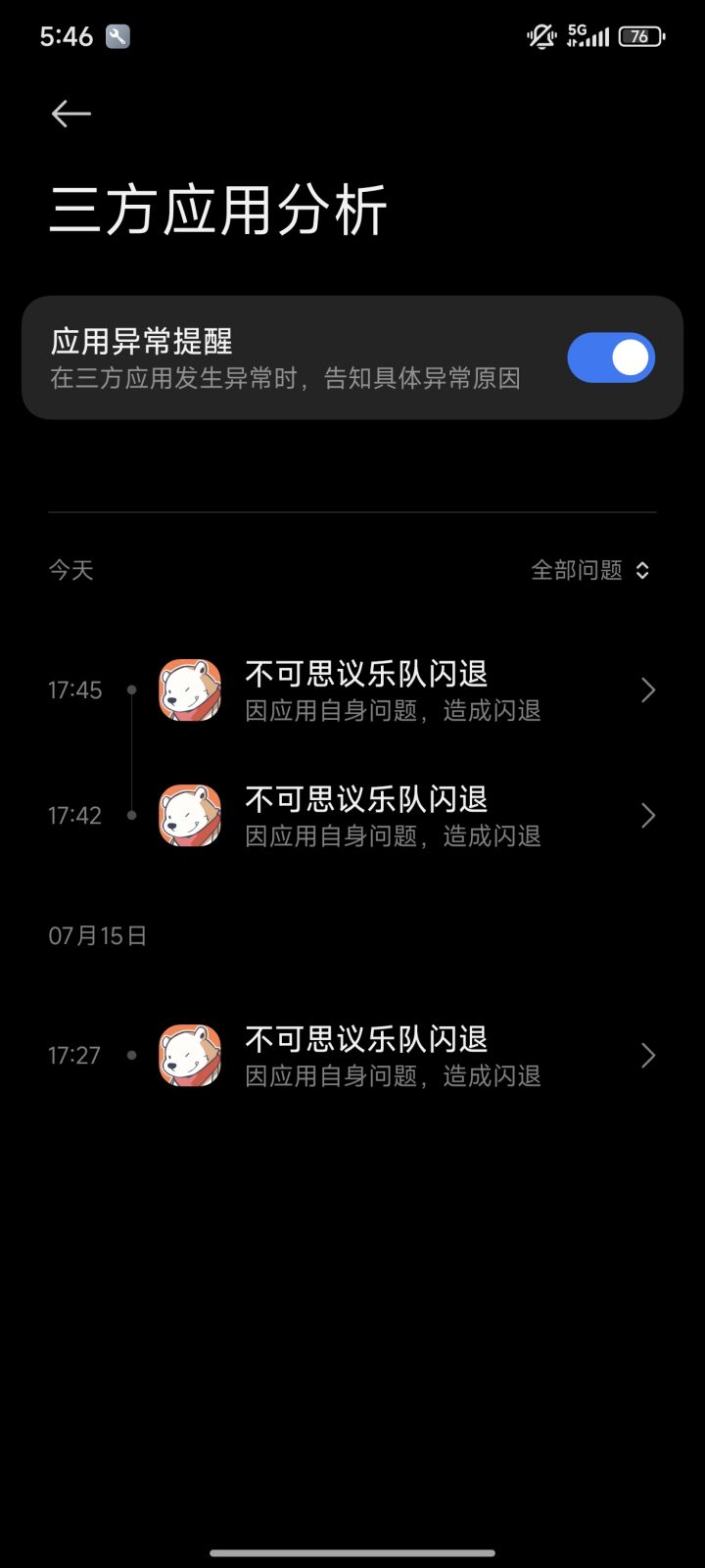
Task: Open the 全部问题 filter dropdown
Action: [x=590, y=570]
